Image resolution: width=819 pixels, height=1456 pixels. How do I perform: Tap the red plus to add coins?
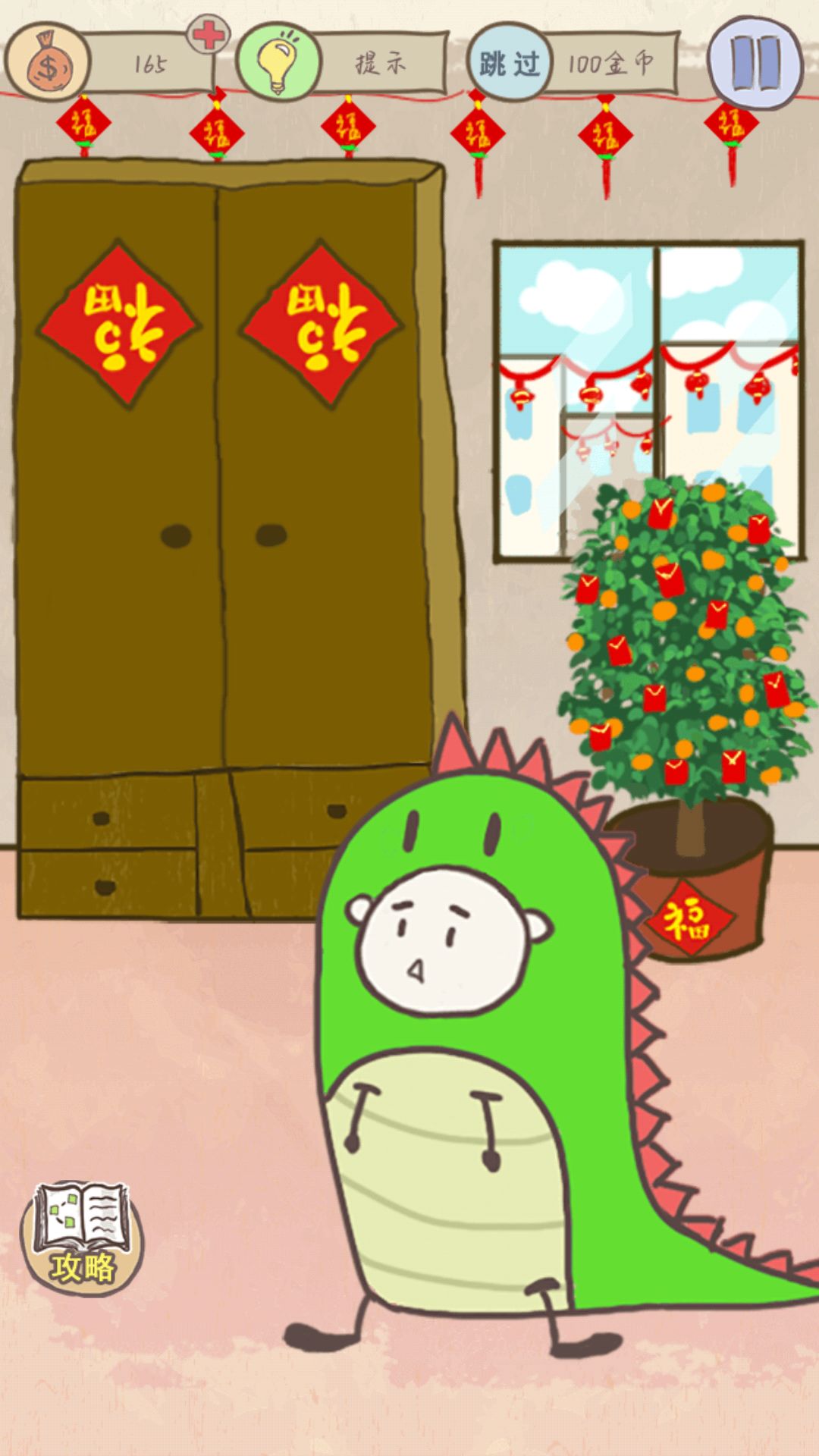tap(208, 35)
